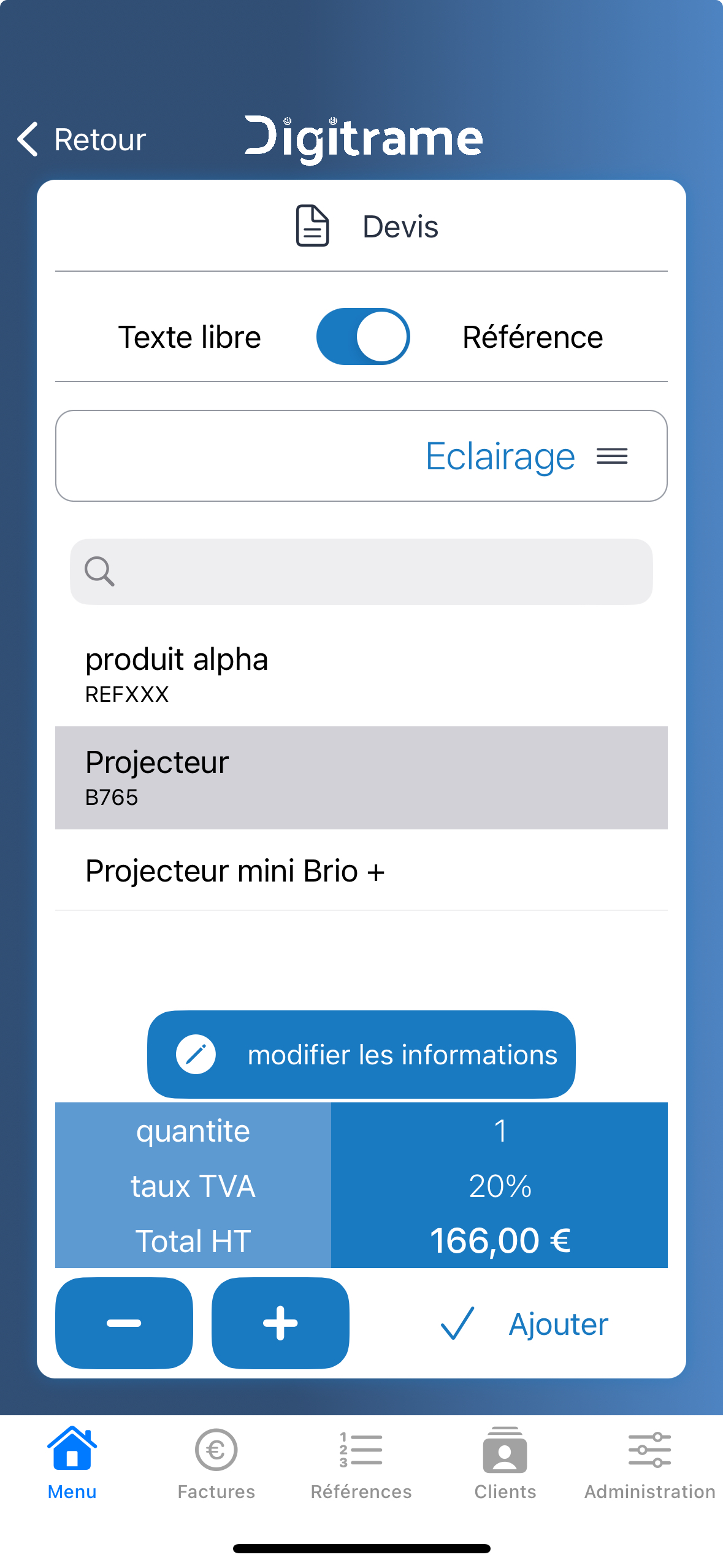The image size is (723, 1568).
Task: Open the Eclairage category dropdown
Action: tap(361, 456)
